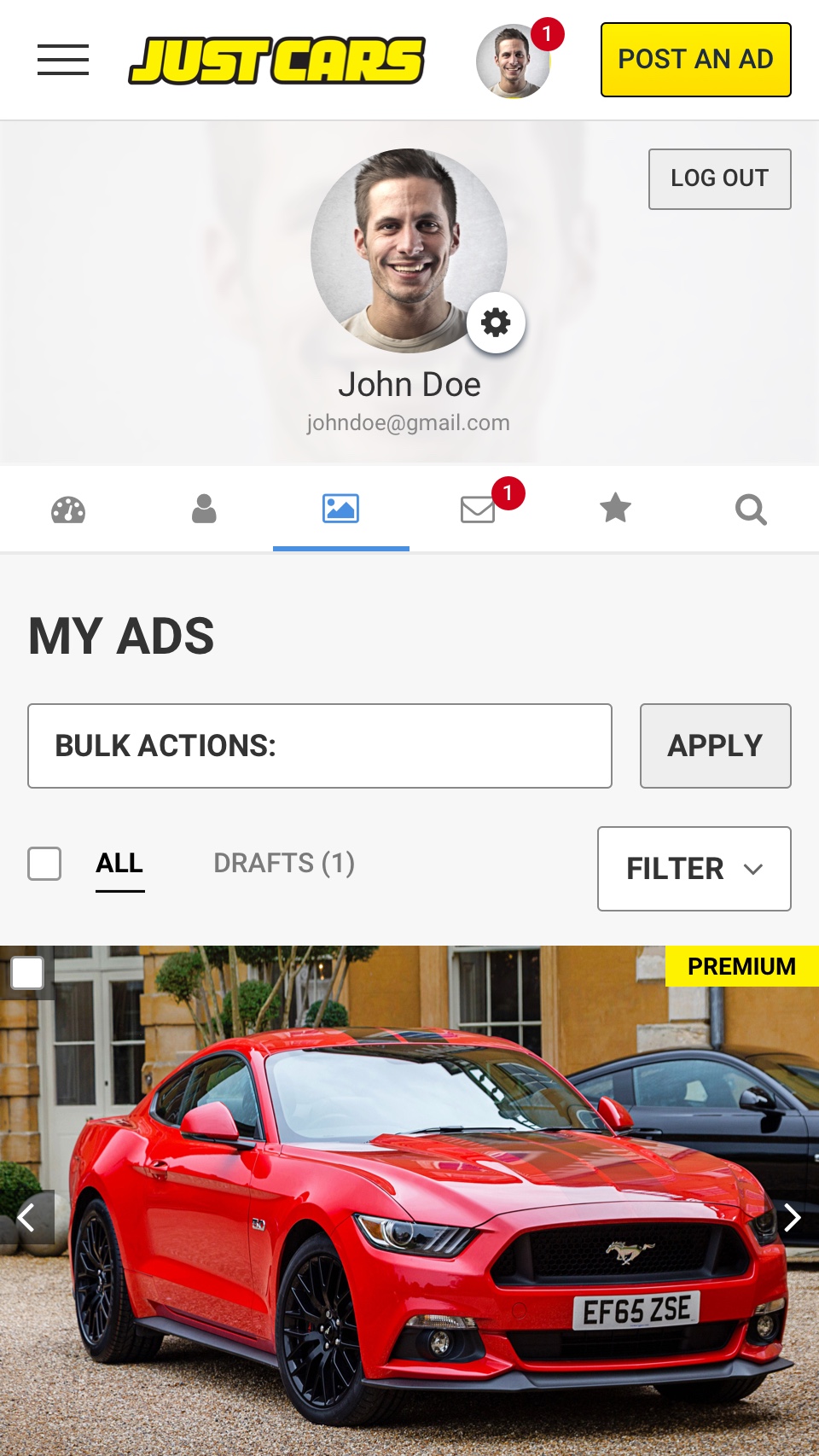Show next photo of Mustang ad

(x=792, y=1217)
